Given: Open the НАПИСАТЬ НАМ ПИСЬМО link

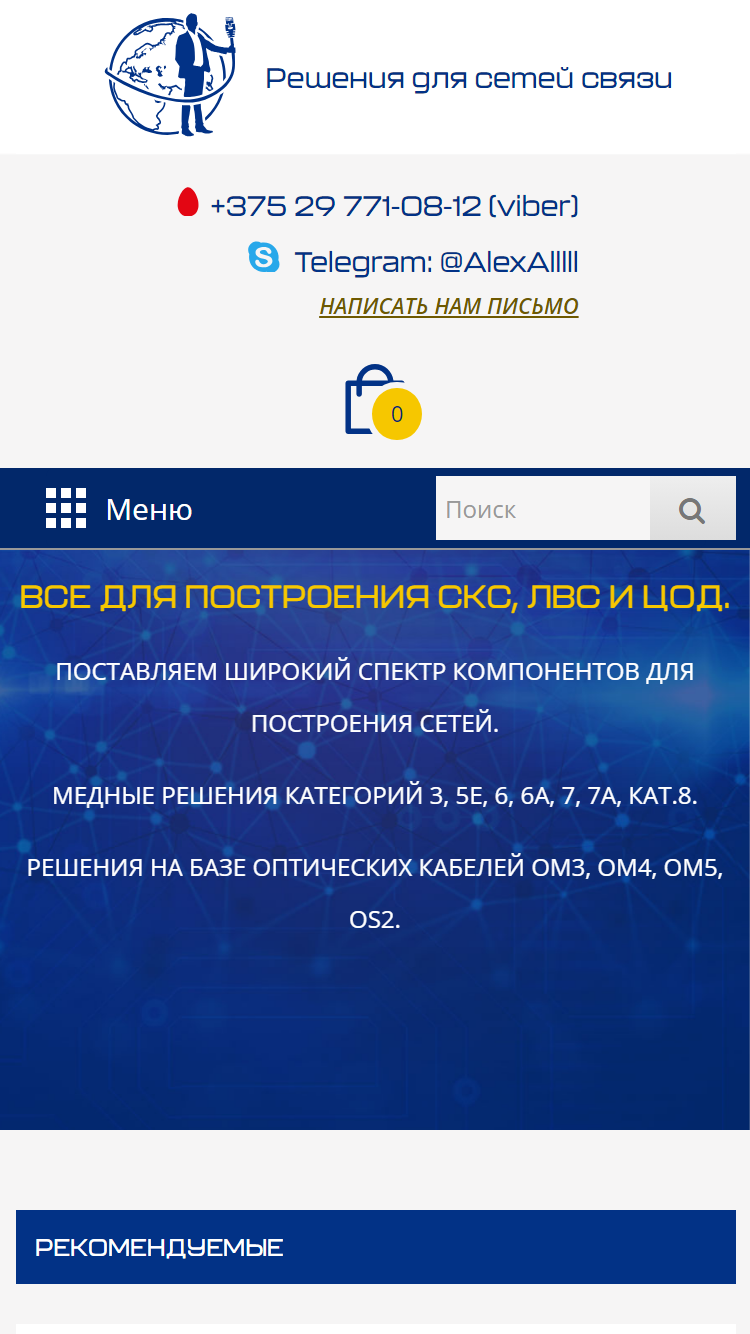Looking at the screenshot, I should tap(449, 306).
